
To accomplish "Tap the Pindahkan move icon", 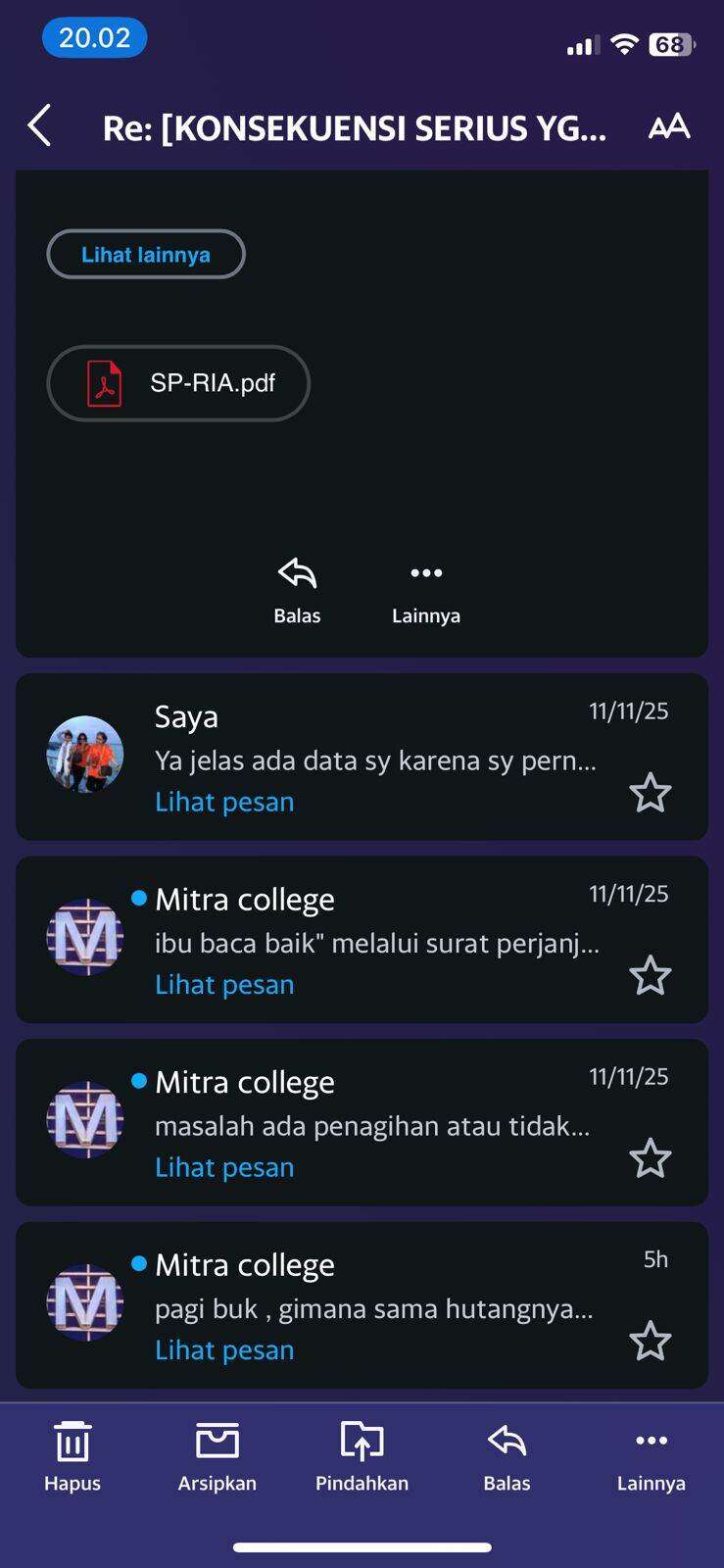I will [x=362, y=1443].
